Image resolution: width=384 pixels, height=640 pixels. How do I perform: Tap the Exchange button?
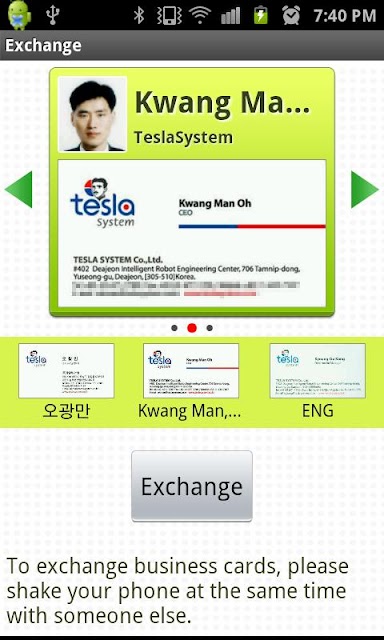point(192,486)
